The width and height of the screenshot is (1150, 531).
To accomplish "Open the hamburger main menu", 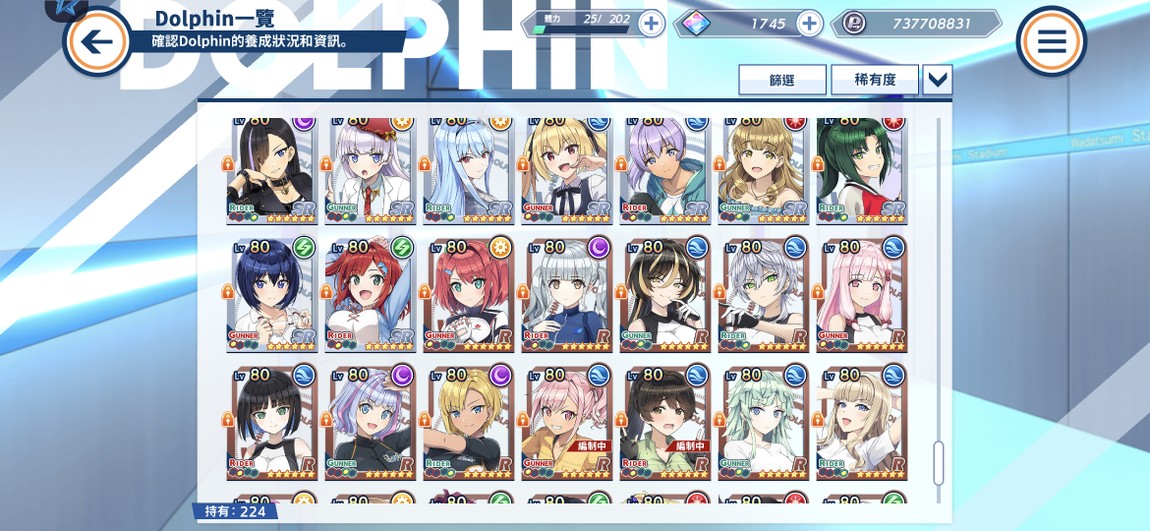I will tap(1050, 42).
